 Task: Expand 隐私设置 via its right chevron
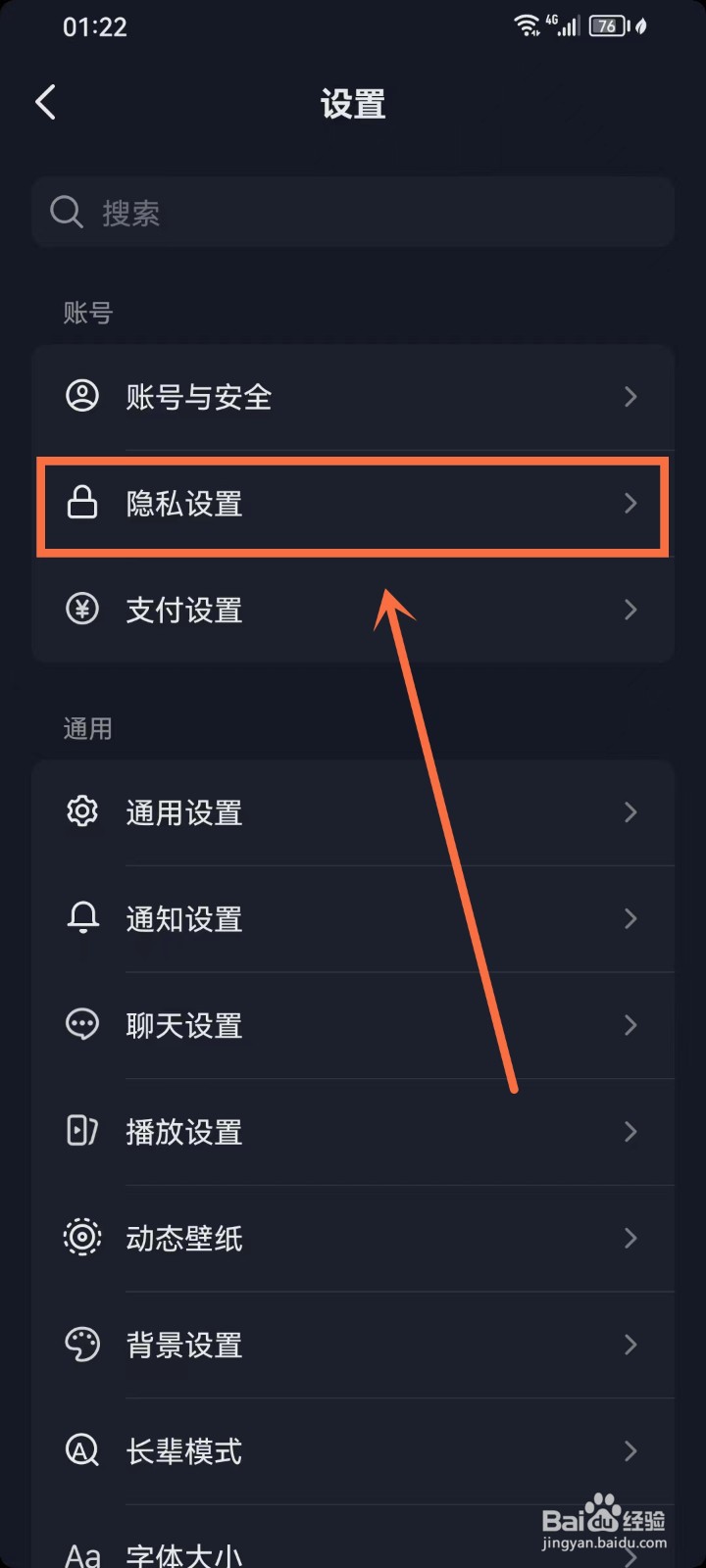click(630, 504)
